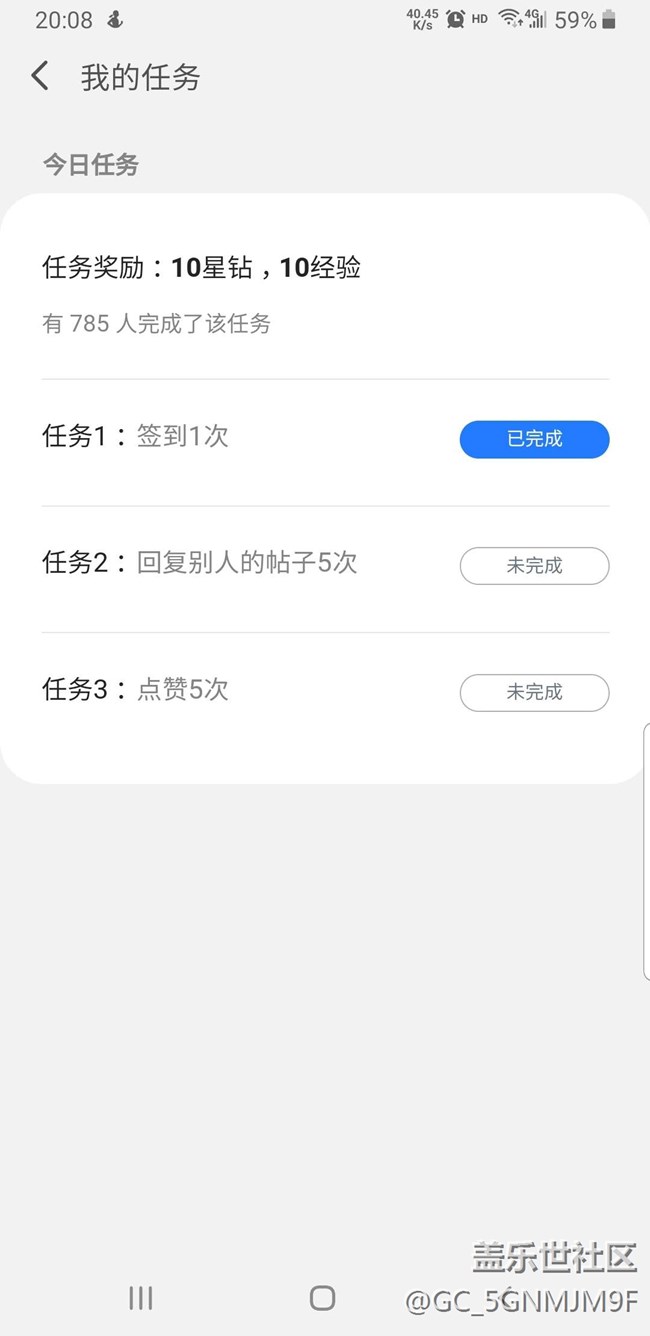Select the 未完成 button for 点赞5次 task
Viewport: 650px width, 1336px height.
534,692
